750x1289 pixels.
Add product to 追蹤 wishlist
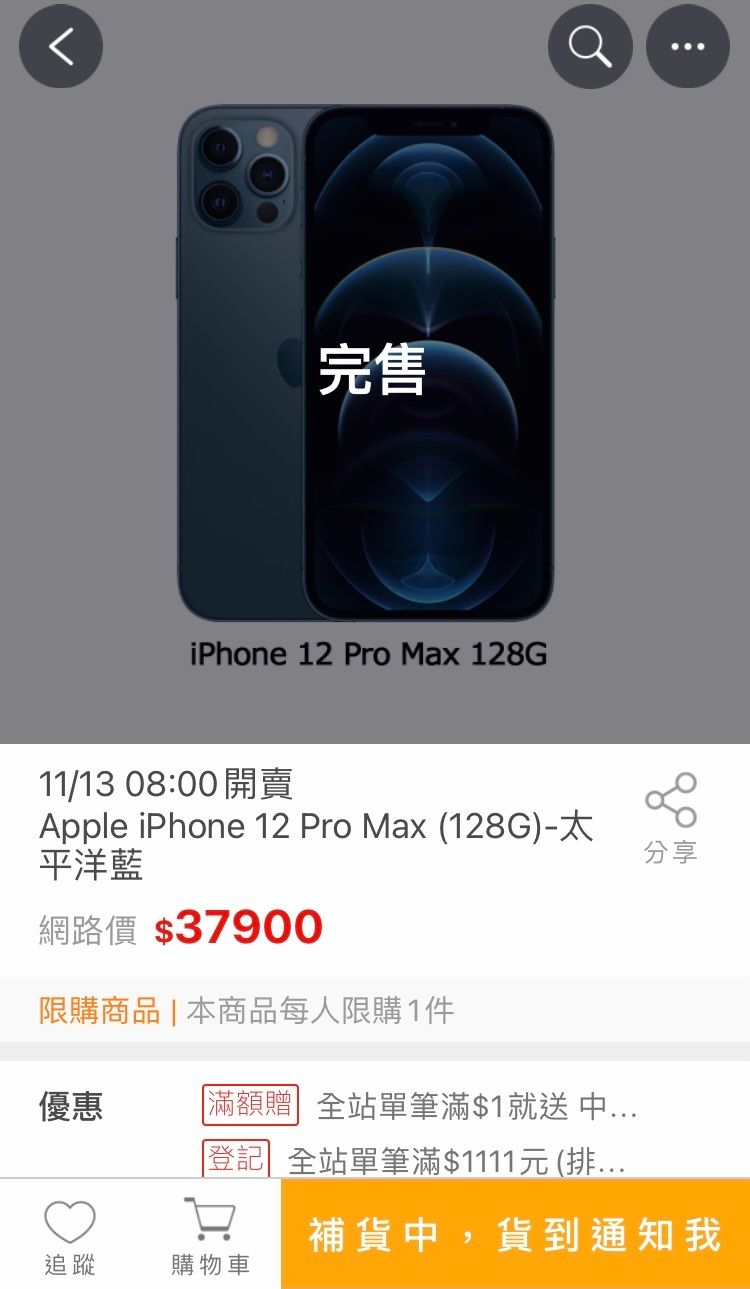point(70,1236)
